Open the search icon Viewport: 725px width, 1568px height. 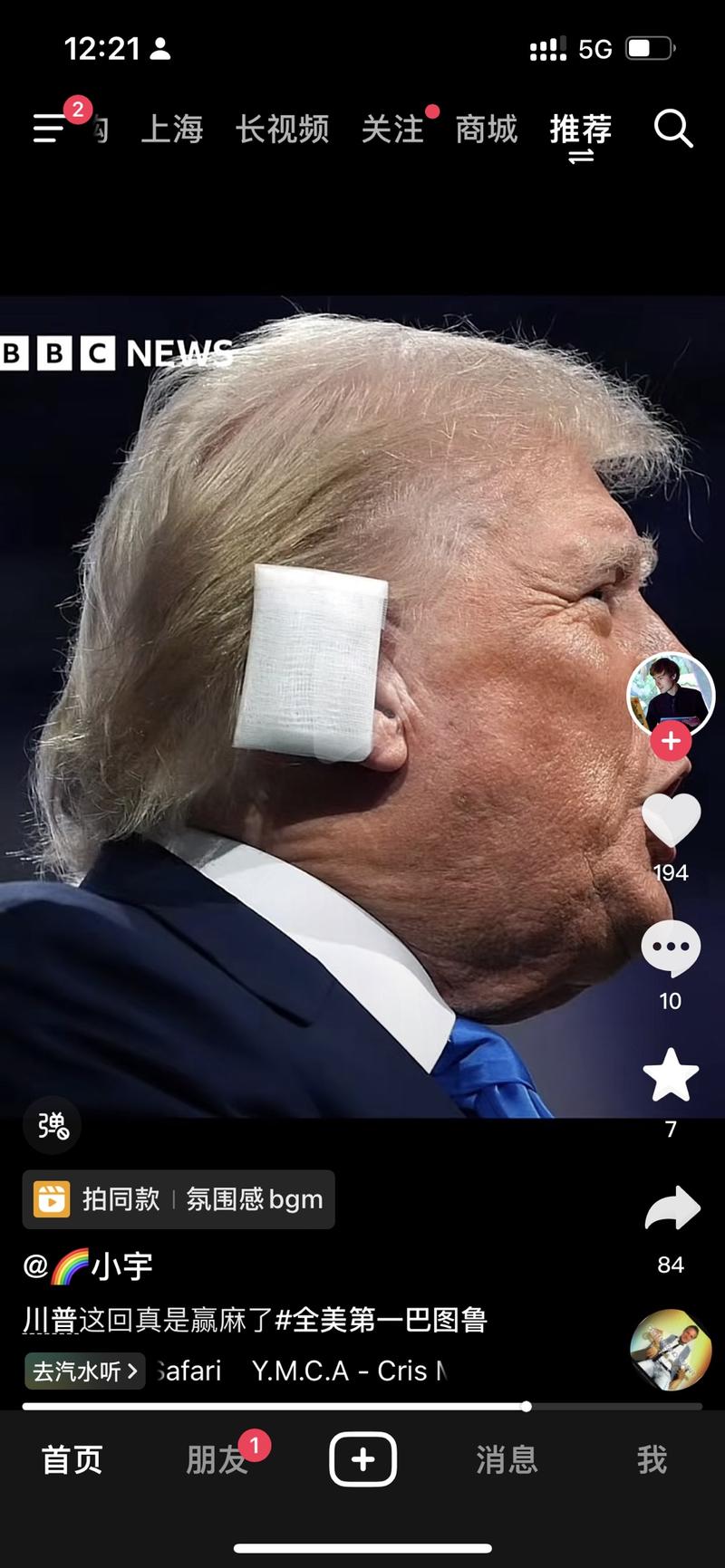(673, 129)
